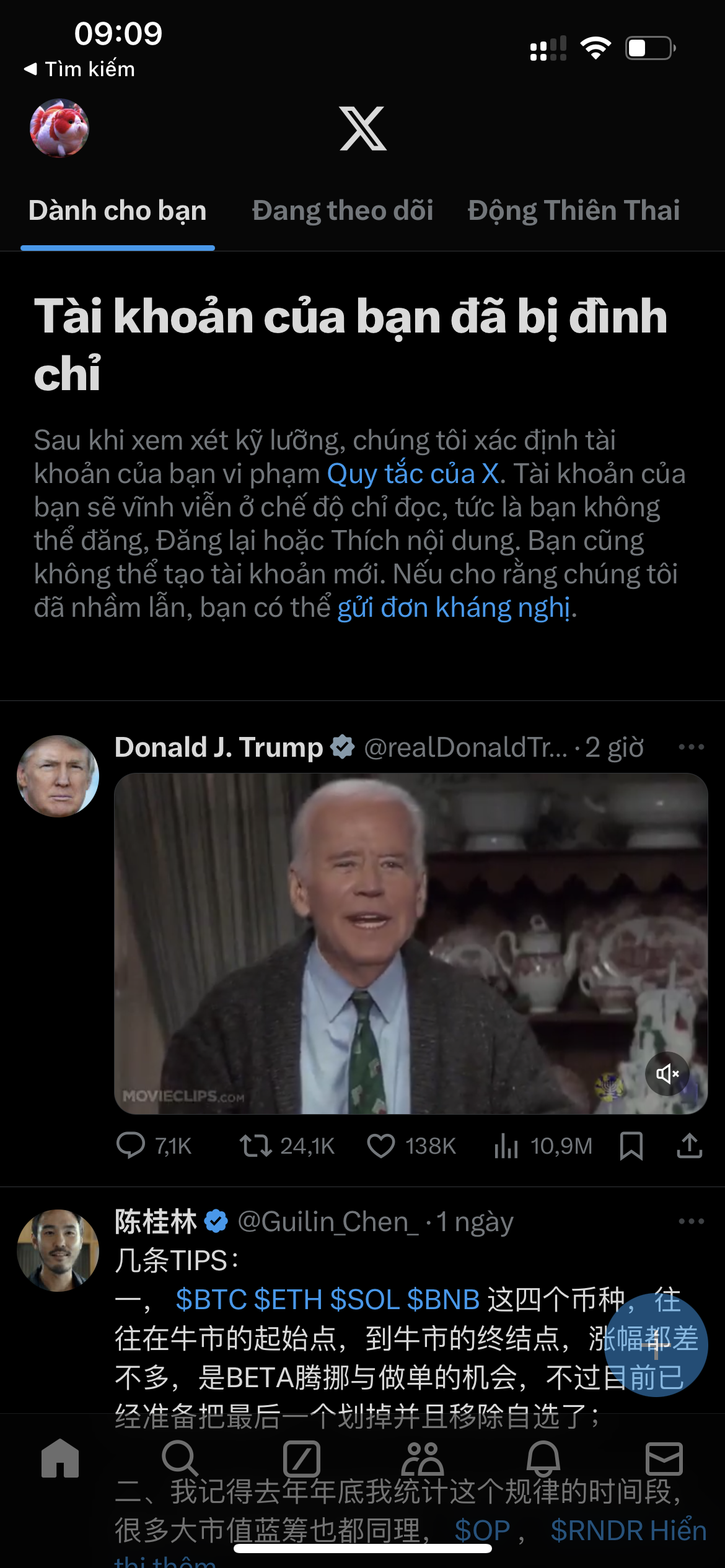Open Donald J. Trump's profile picture
This screenshot has height=1568, width=725.
coord(58,776)
